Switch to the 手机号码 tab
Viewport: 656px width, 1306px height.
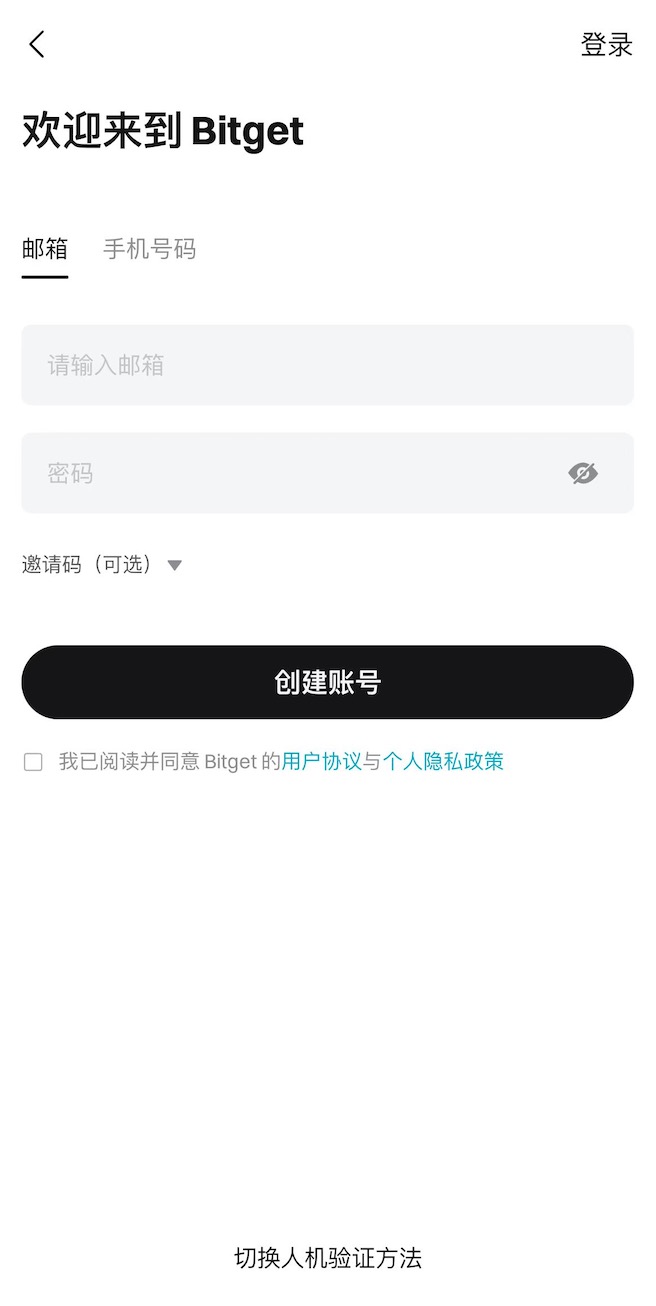tap(149, 249)
